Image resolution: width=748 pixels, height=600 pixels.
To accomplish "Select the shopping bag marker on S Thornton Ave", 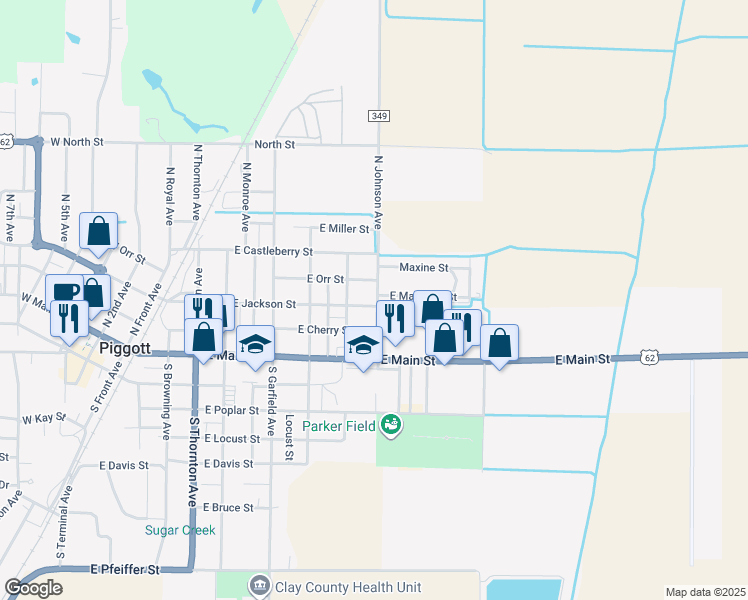I will (x=204, y=336).
